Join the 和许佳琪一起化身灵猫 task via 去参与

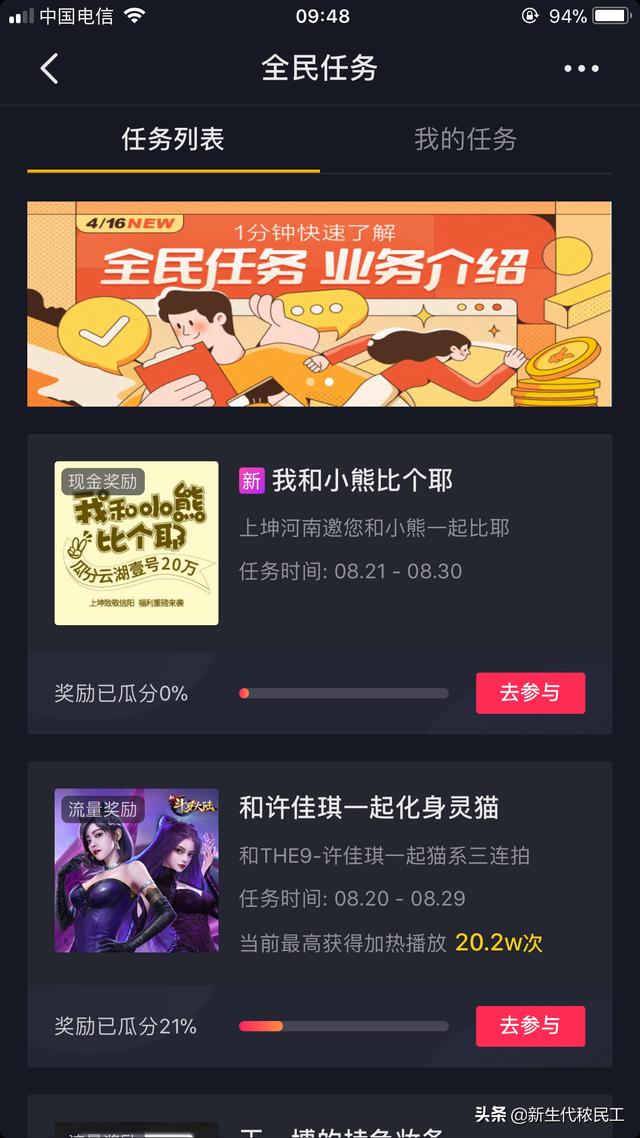(530, 1026)
